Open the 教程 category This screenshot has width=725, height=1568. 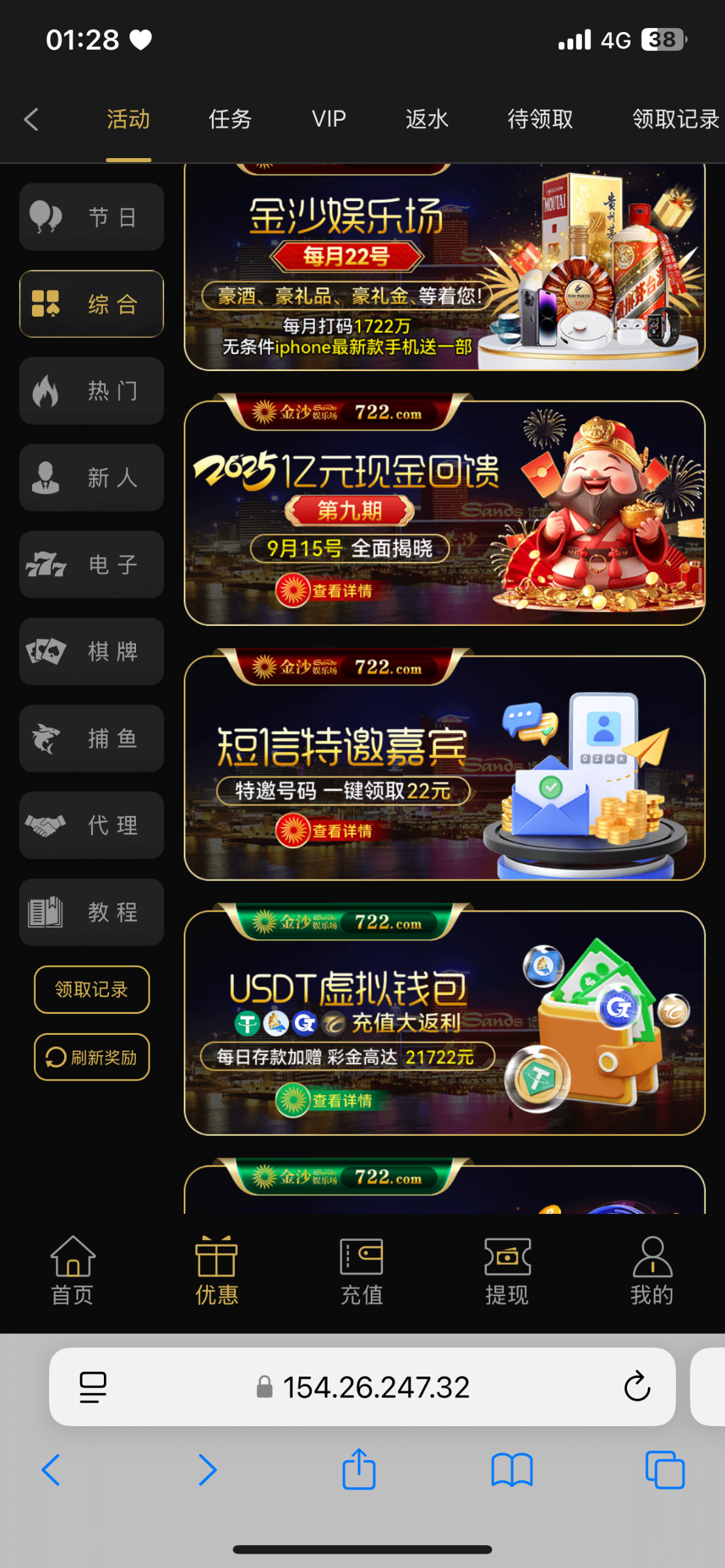(x=92, y=912)
